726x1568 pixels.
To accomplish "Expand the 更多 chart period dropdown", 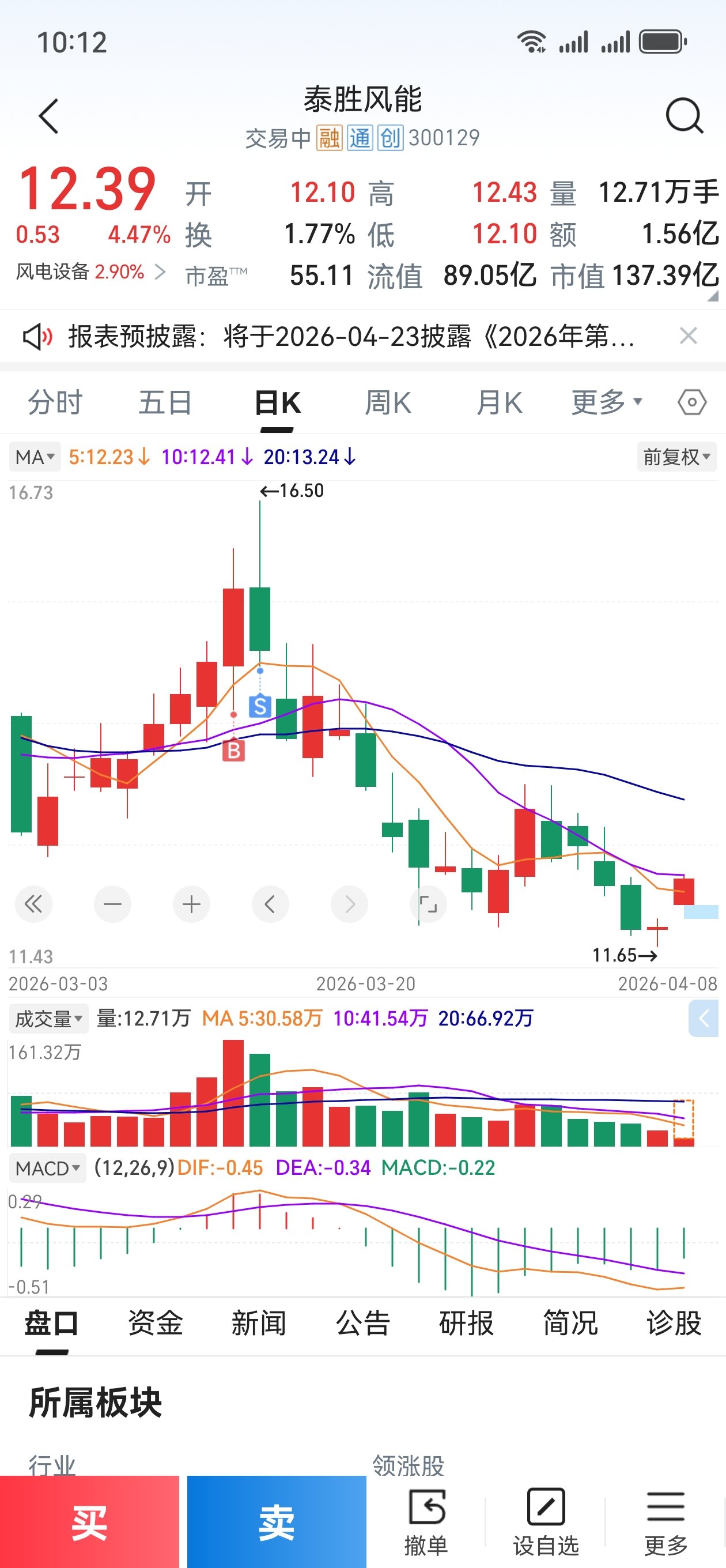I will pyautogui.click(x=606, y=403).
